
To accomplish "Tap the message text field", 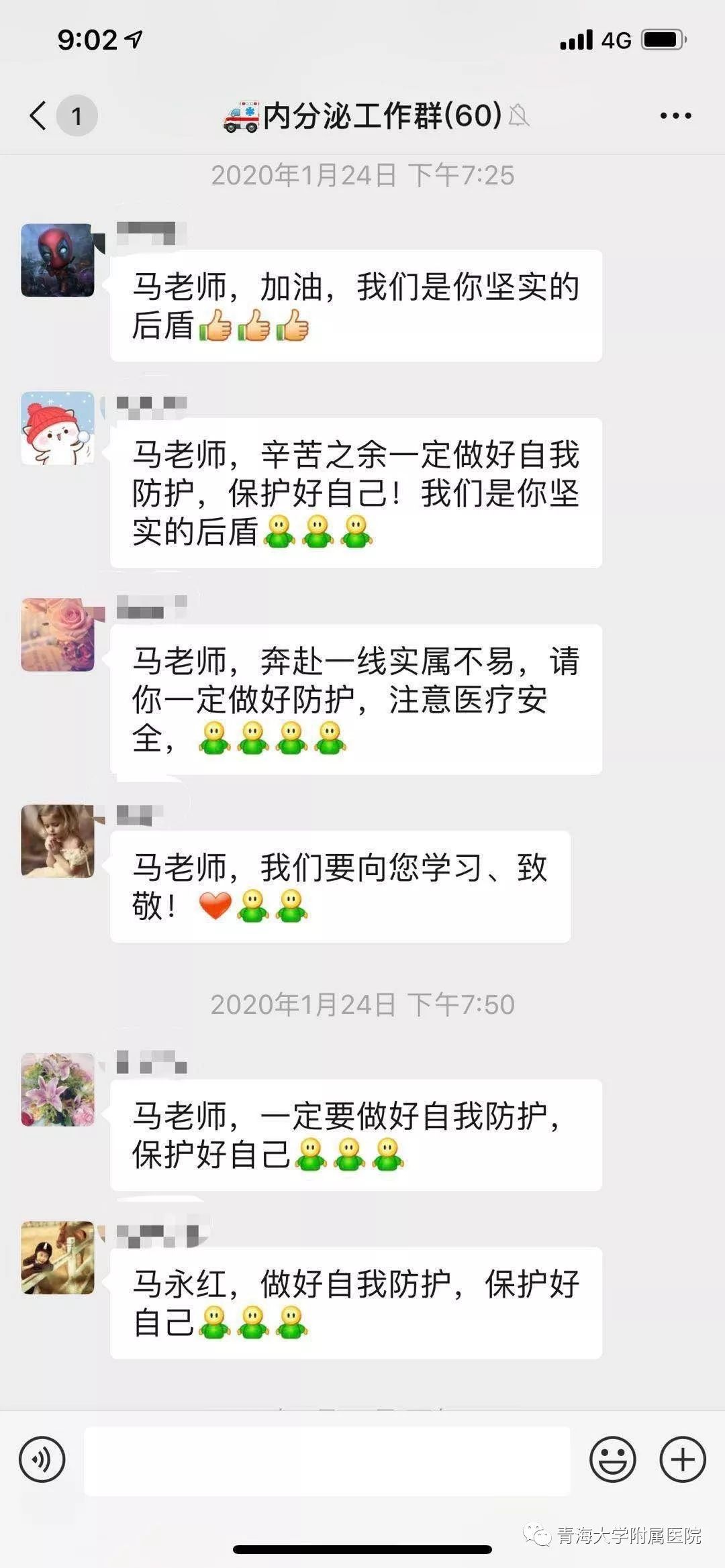I will [327, 1461].
